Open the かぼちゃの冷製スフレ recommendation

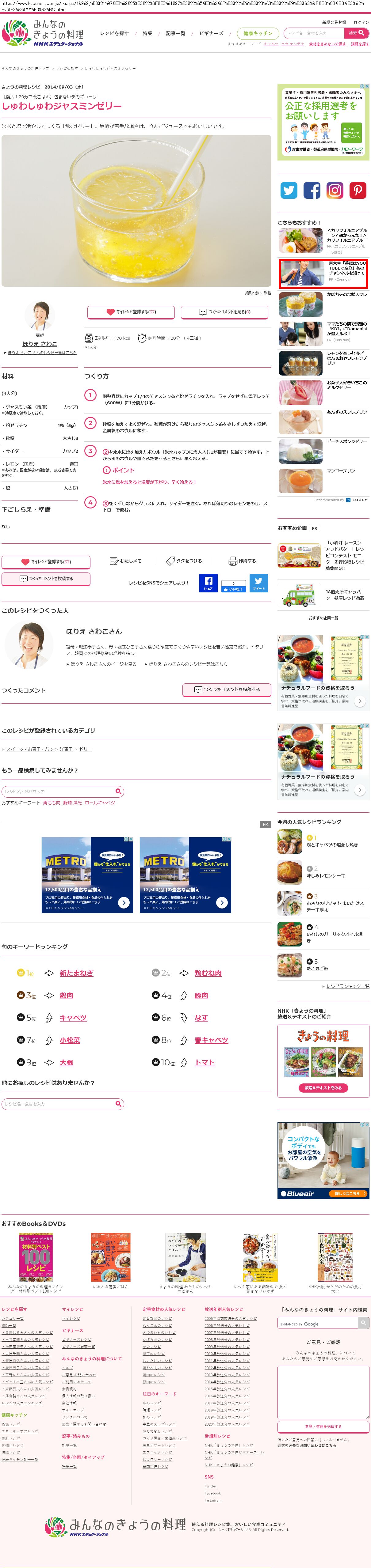pos(347,295)
